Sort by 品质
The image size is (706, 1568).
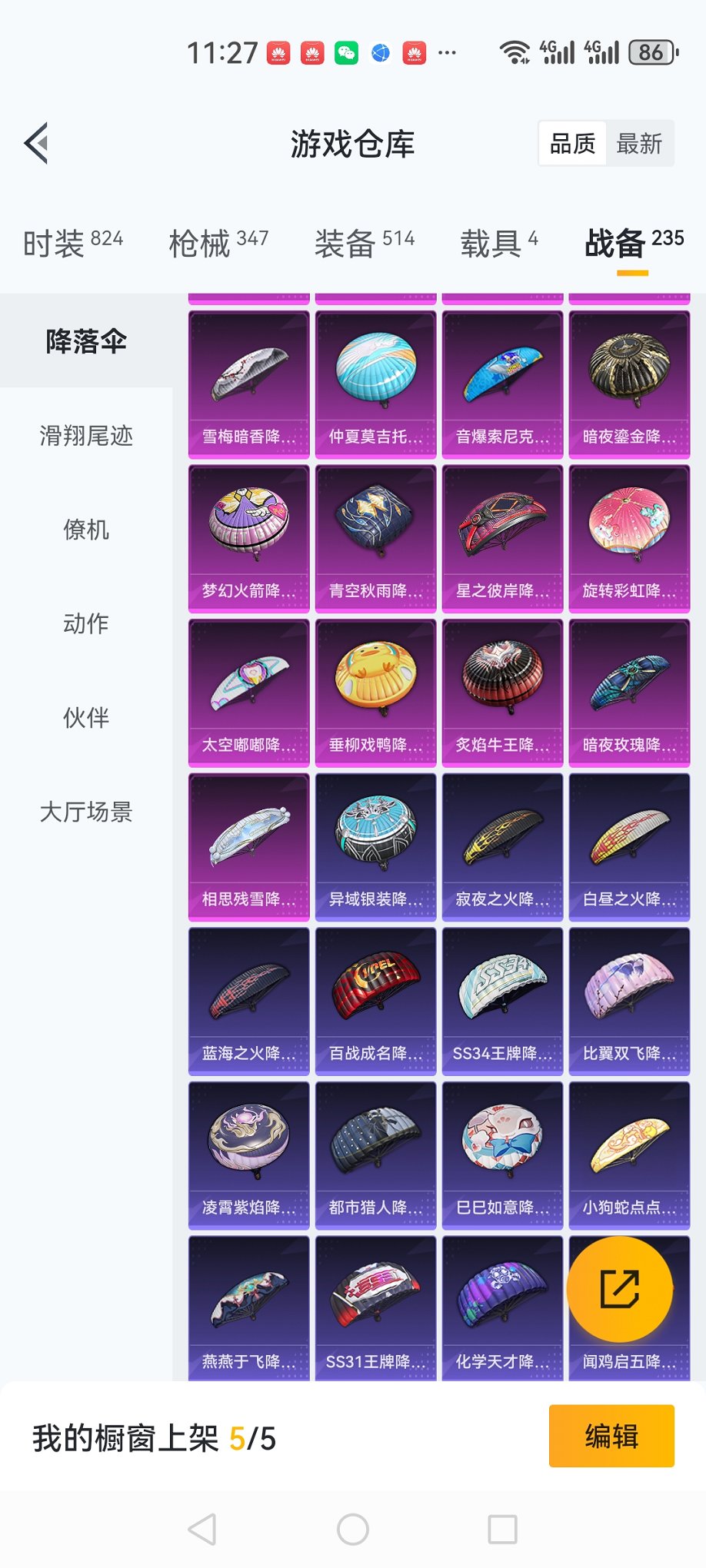573,144
